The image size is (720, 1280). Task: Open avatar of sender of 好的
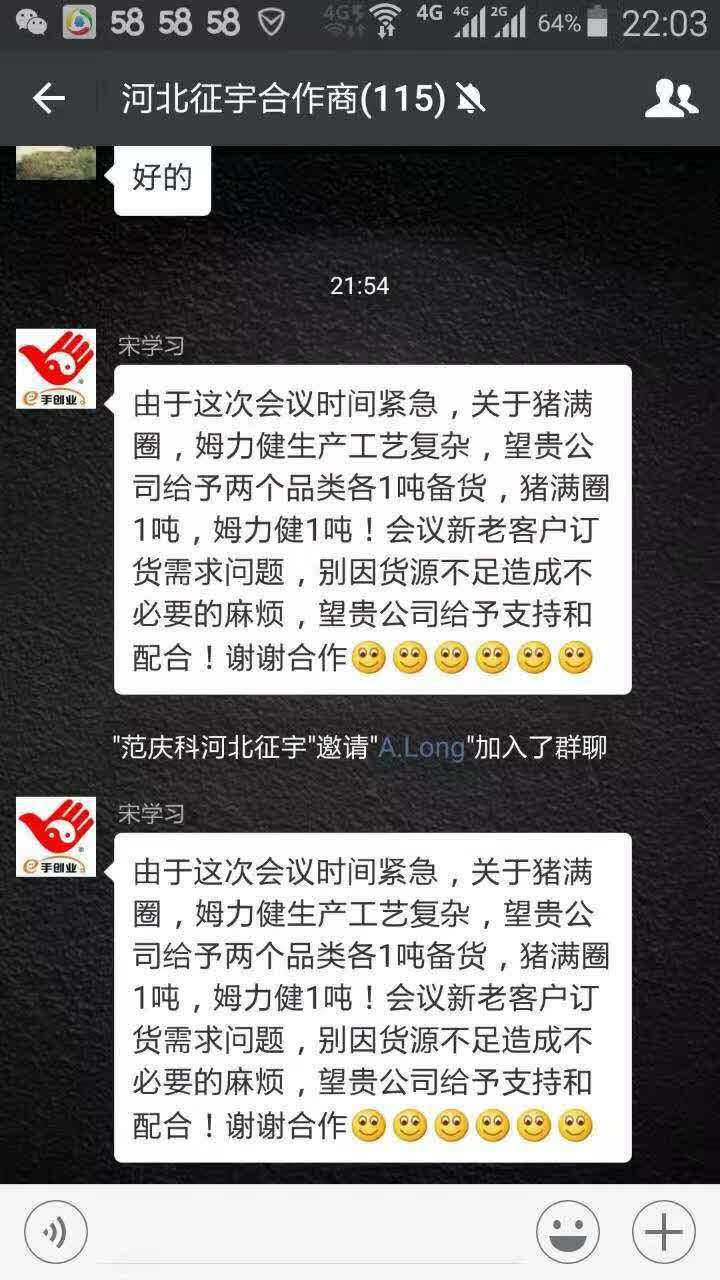(x=56, y=163)
